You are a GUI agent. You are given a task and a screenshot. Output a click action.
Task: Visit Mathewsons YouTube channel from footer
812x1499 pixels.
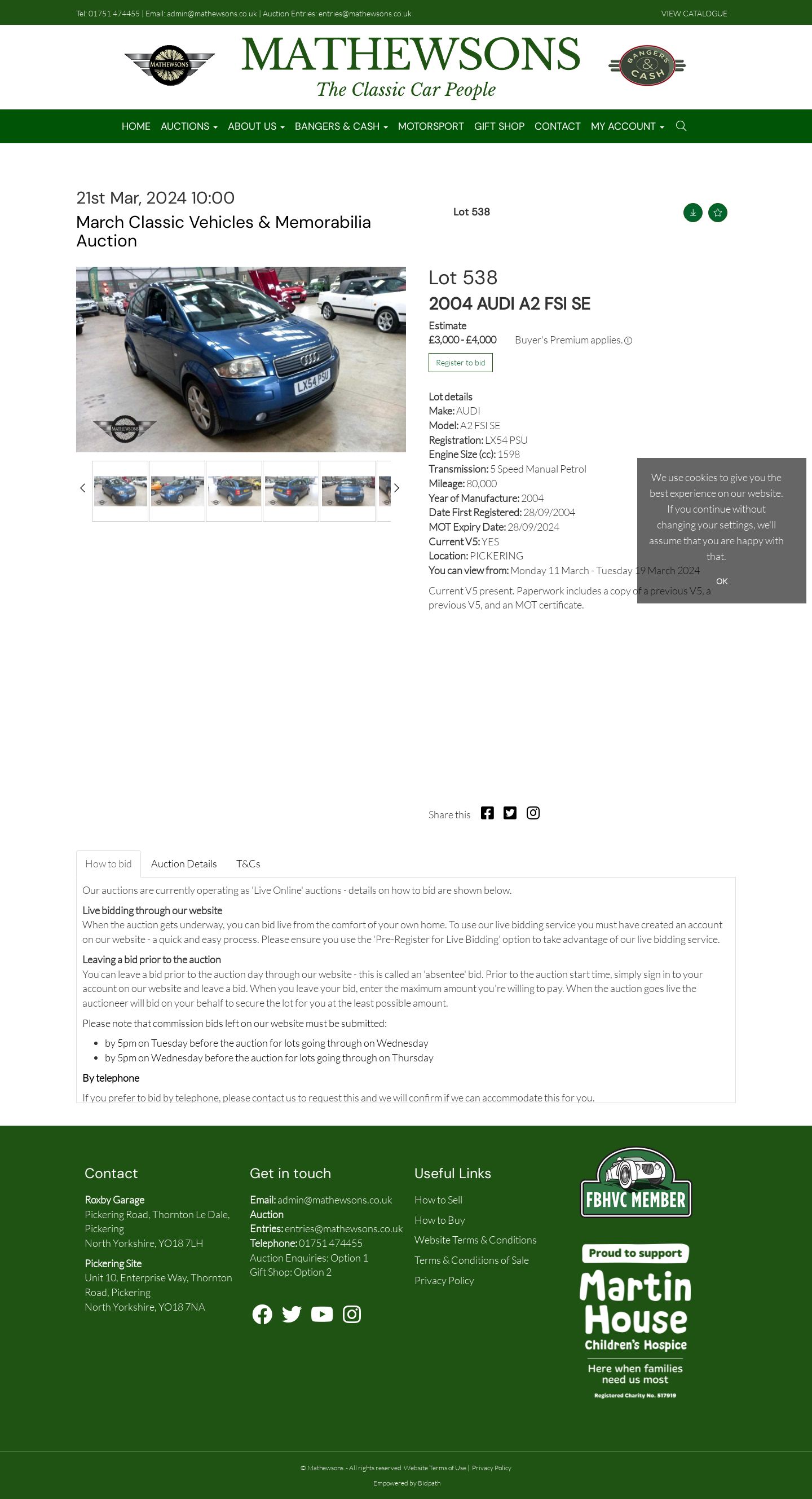click(x=321, y=1315)
